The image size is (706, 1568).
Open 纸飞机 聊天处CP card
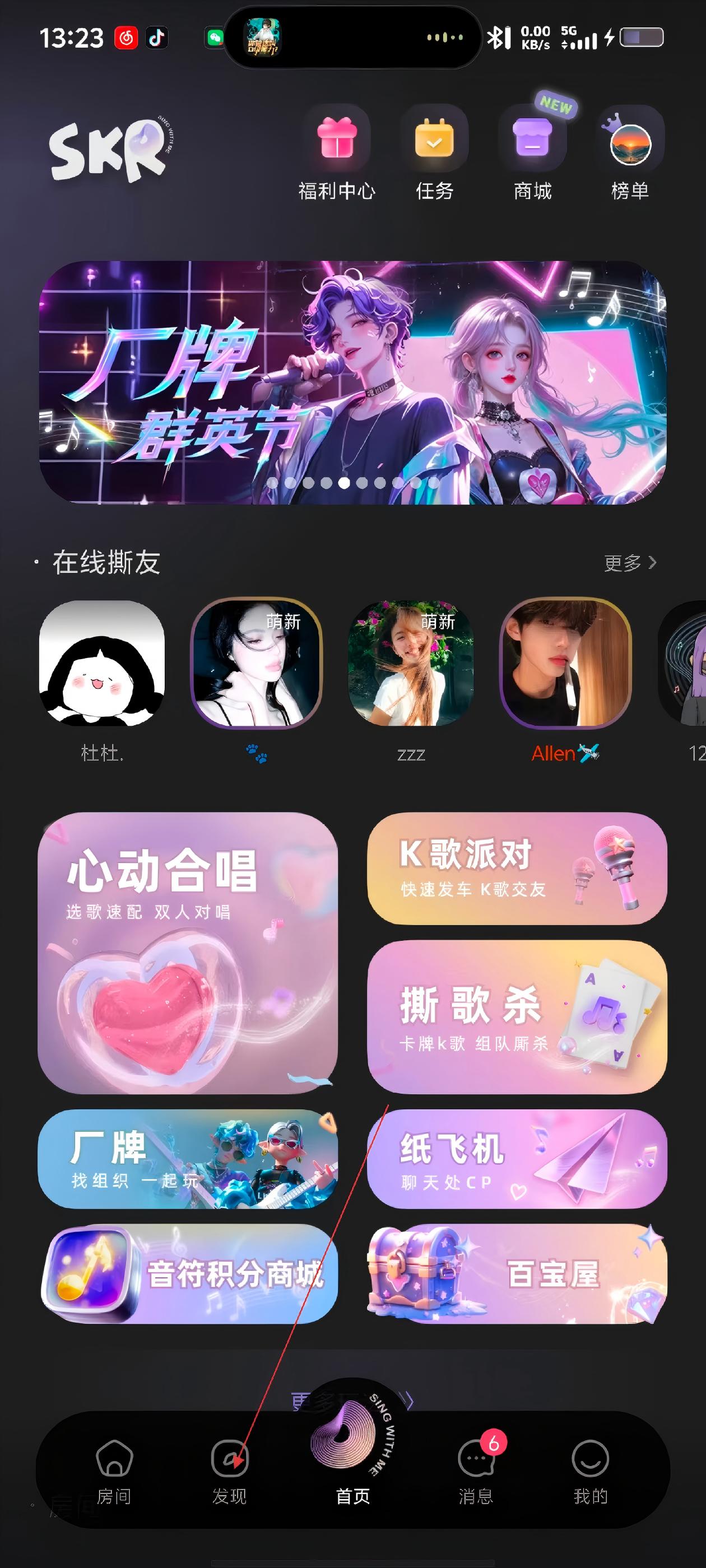[517, 1158]
